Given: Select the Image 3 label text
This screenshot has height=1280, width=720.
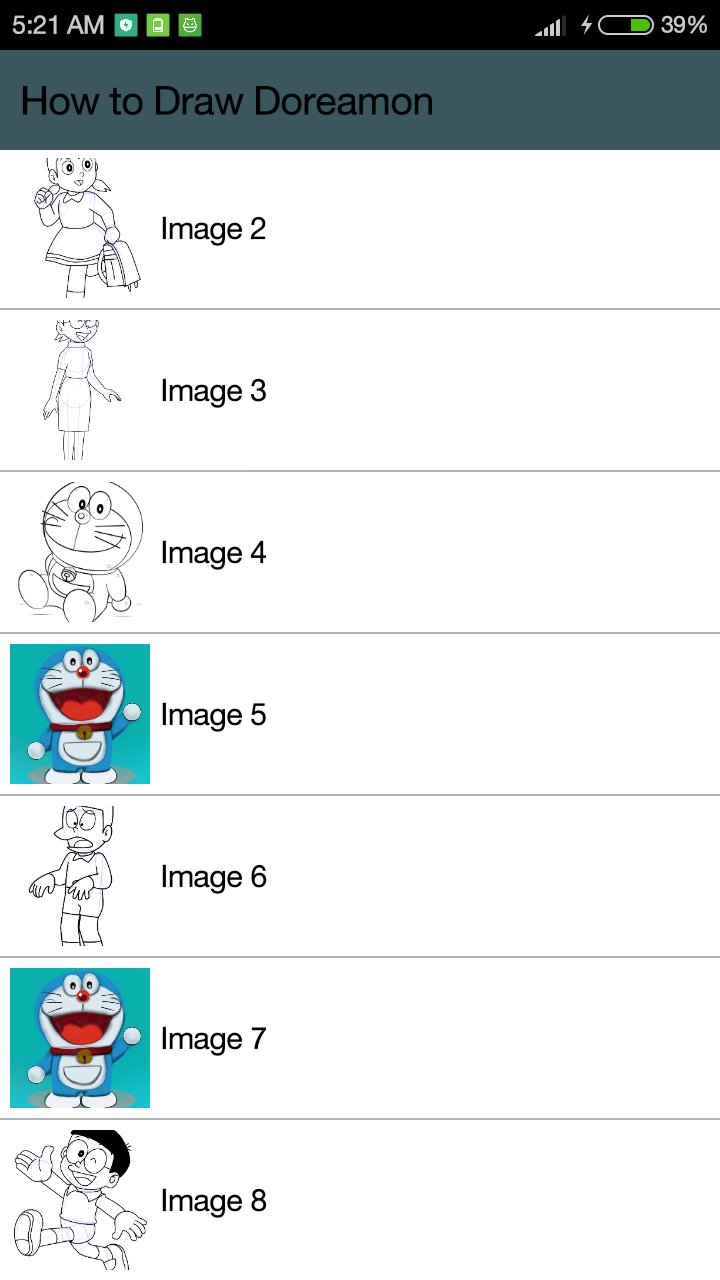Looking at the screenshot, I should pyautogui.click(x=213, y=390).
